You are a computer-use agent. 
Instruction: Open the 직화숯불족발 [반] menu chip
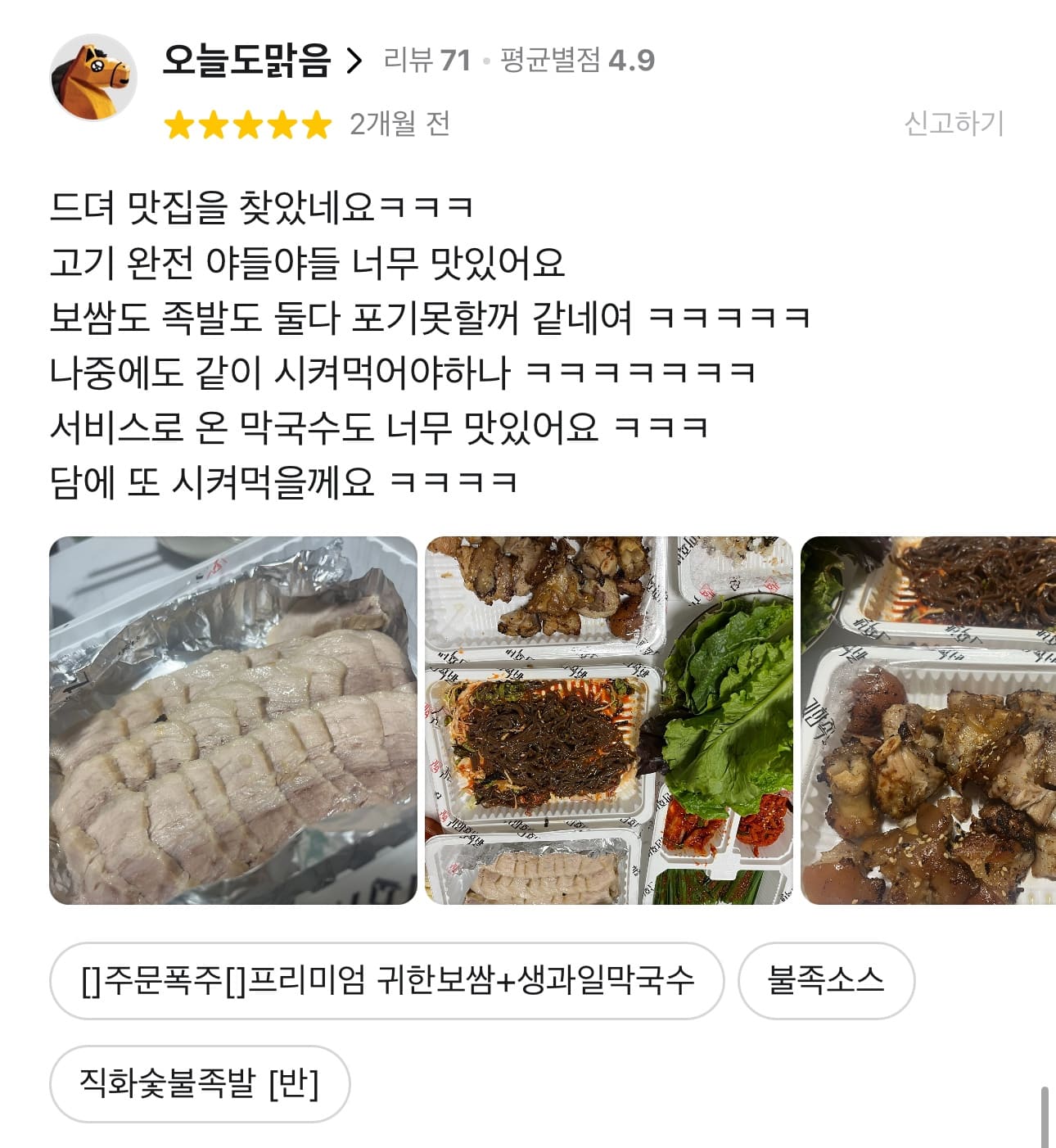pos(200,1083)
